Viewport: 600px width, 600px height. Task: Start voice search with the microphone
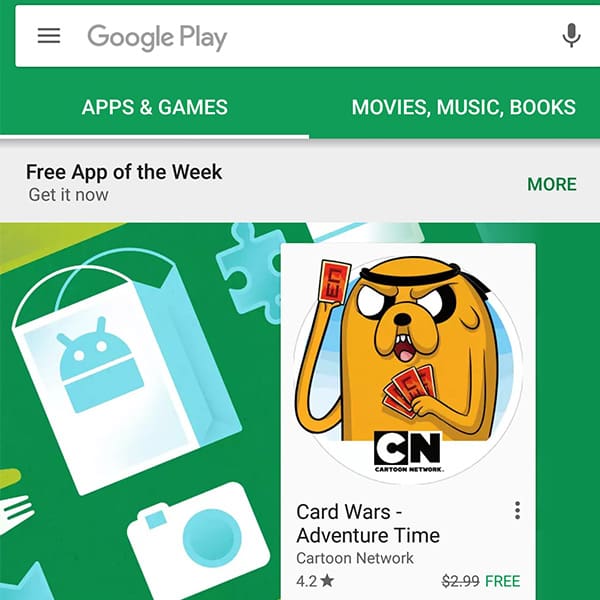tap(571, 36)
